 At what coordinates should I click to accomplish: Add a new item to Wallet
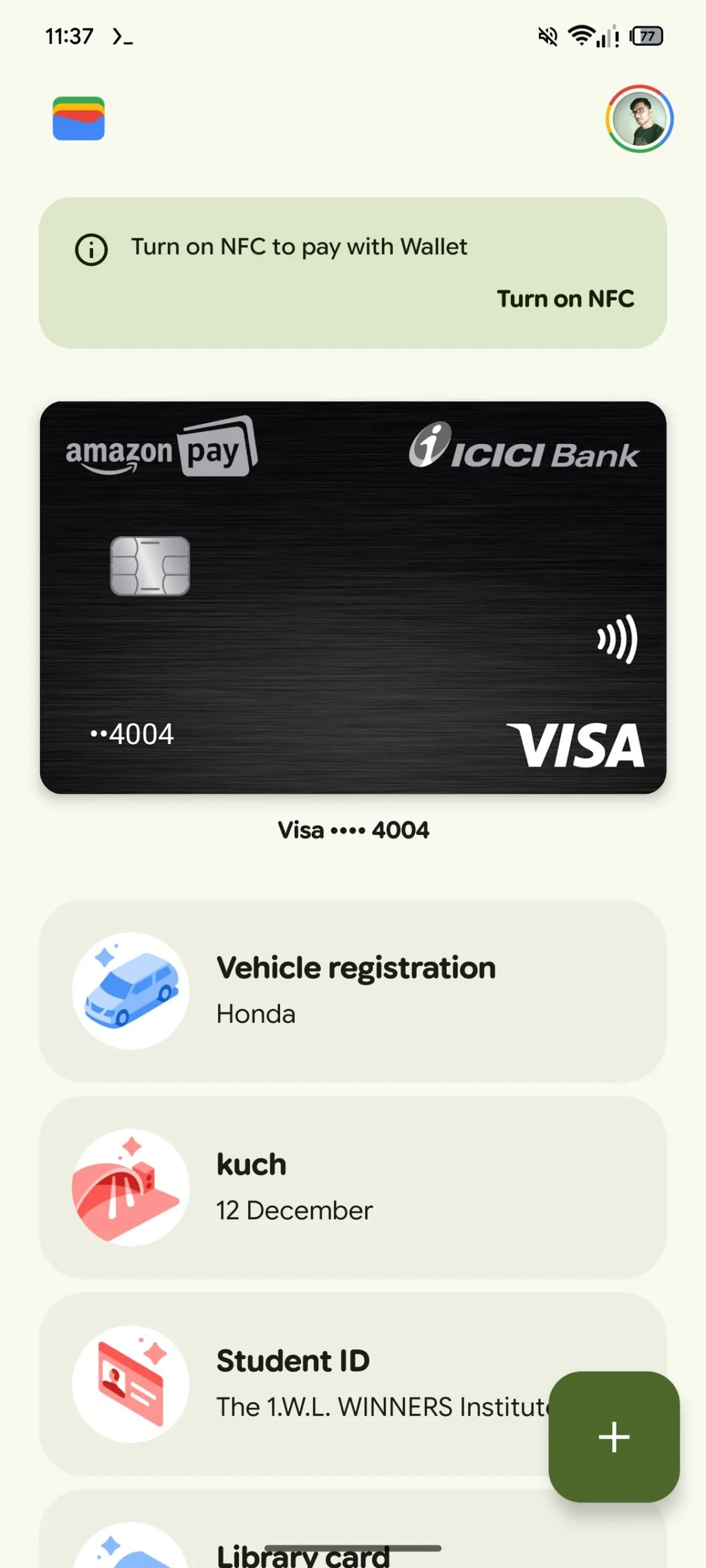coord(613,1436)
